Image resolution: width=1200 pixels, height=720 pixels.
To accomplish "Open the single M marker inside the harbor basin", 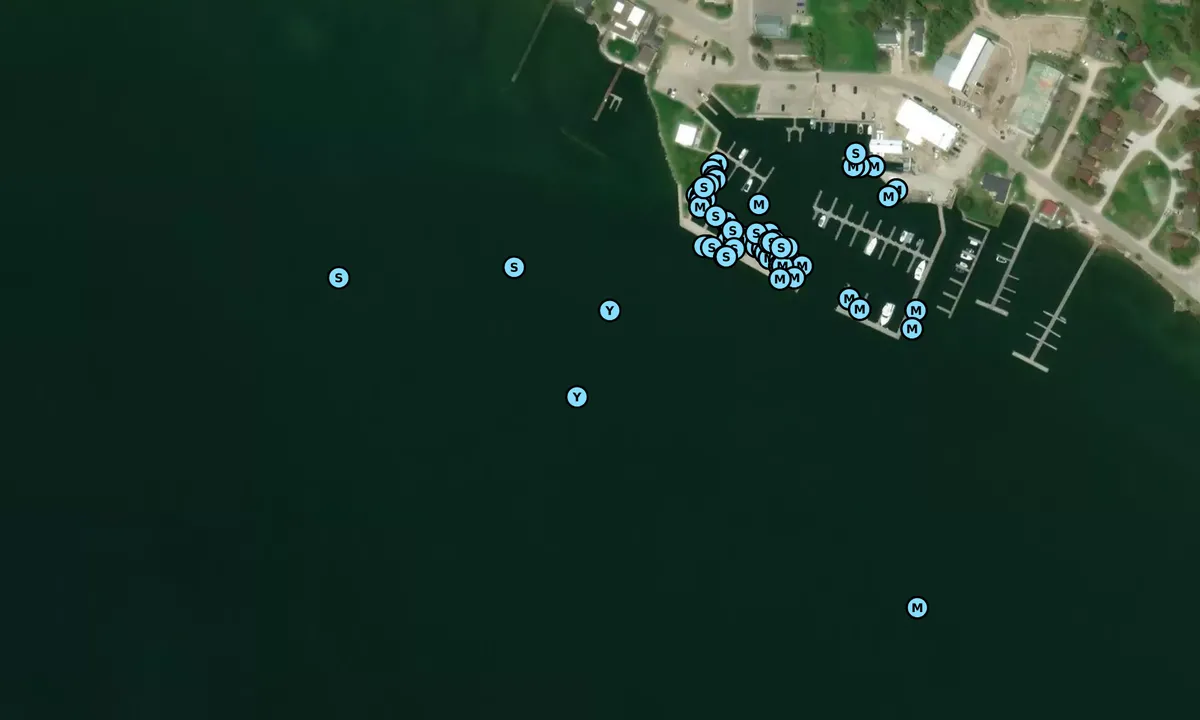I will click(x=759, y=205).
